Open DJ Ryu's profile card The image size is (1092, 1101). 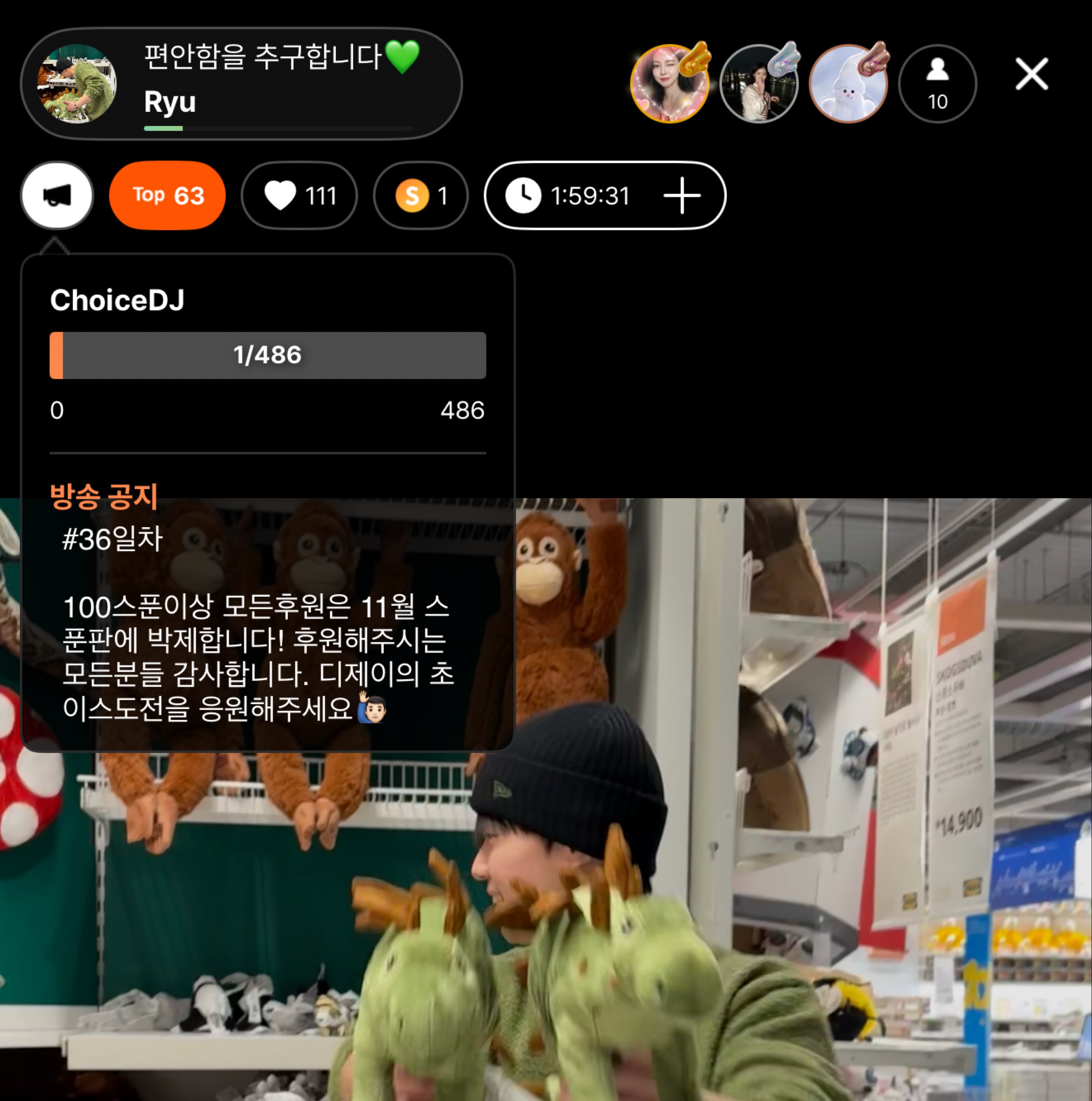pyautogui.click(x=77, y=83)
